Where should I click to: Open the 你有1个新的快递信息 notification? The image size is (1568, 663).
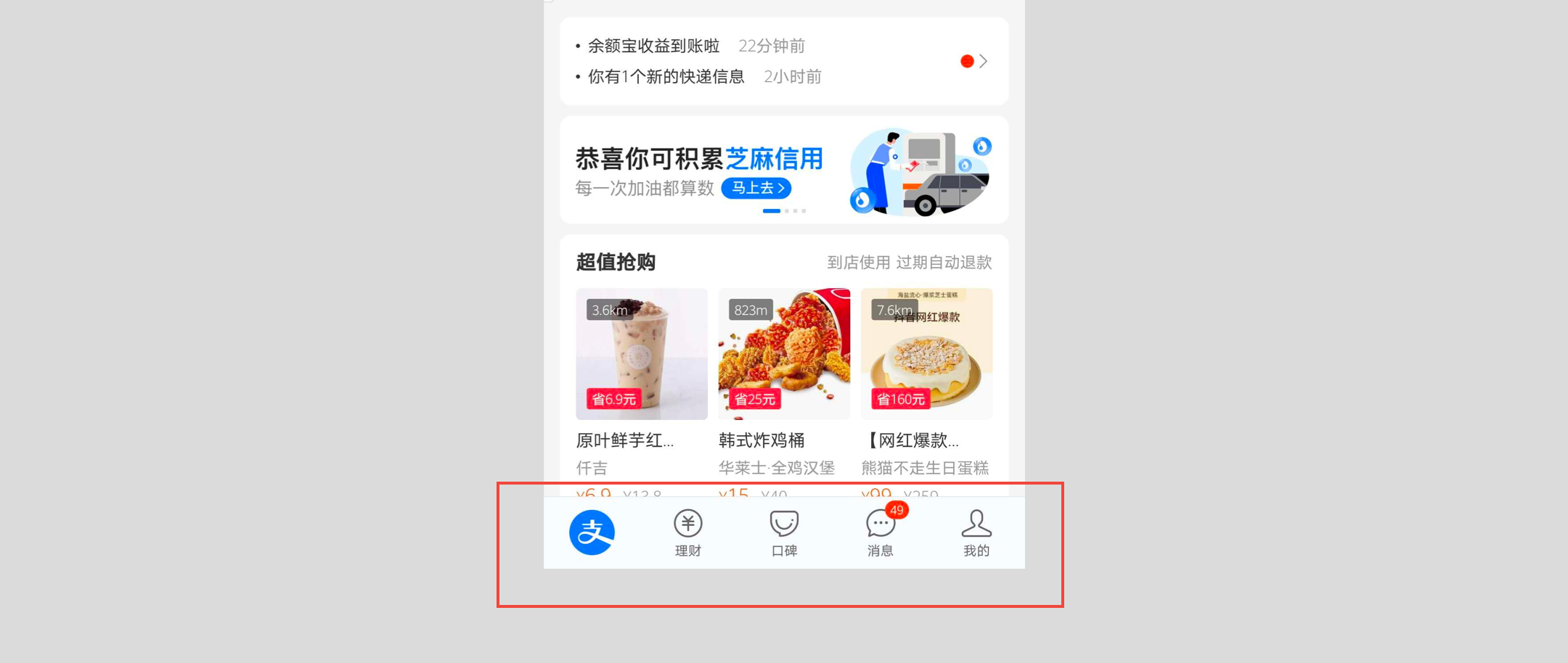tap(666, 77)
